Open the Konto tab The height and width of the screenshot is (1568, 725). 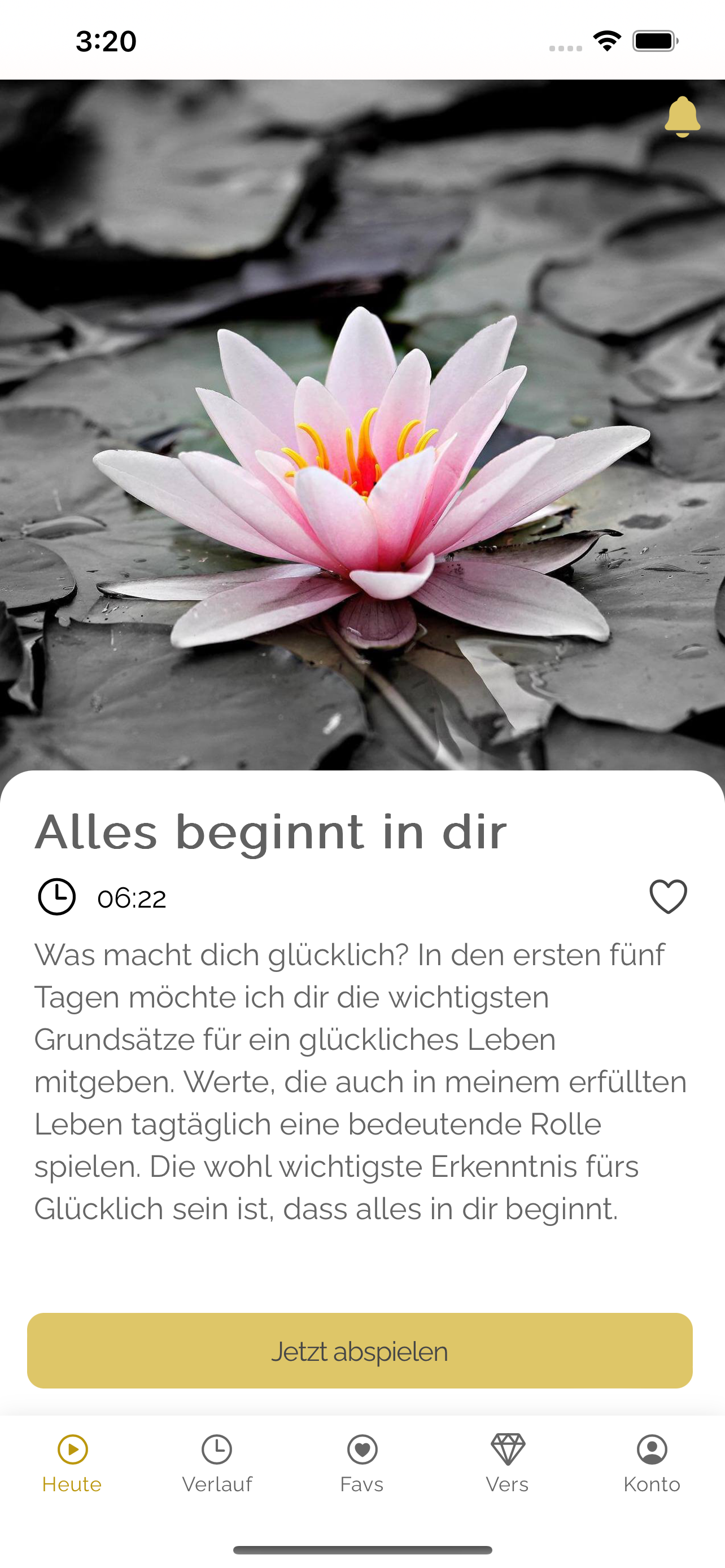652,1464
